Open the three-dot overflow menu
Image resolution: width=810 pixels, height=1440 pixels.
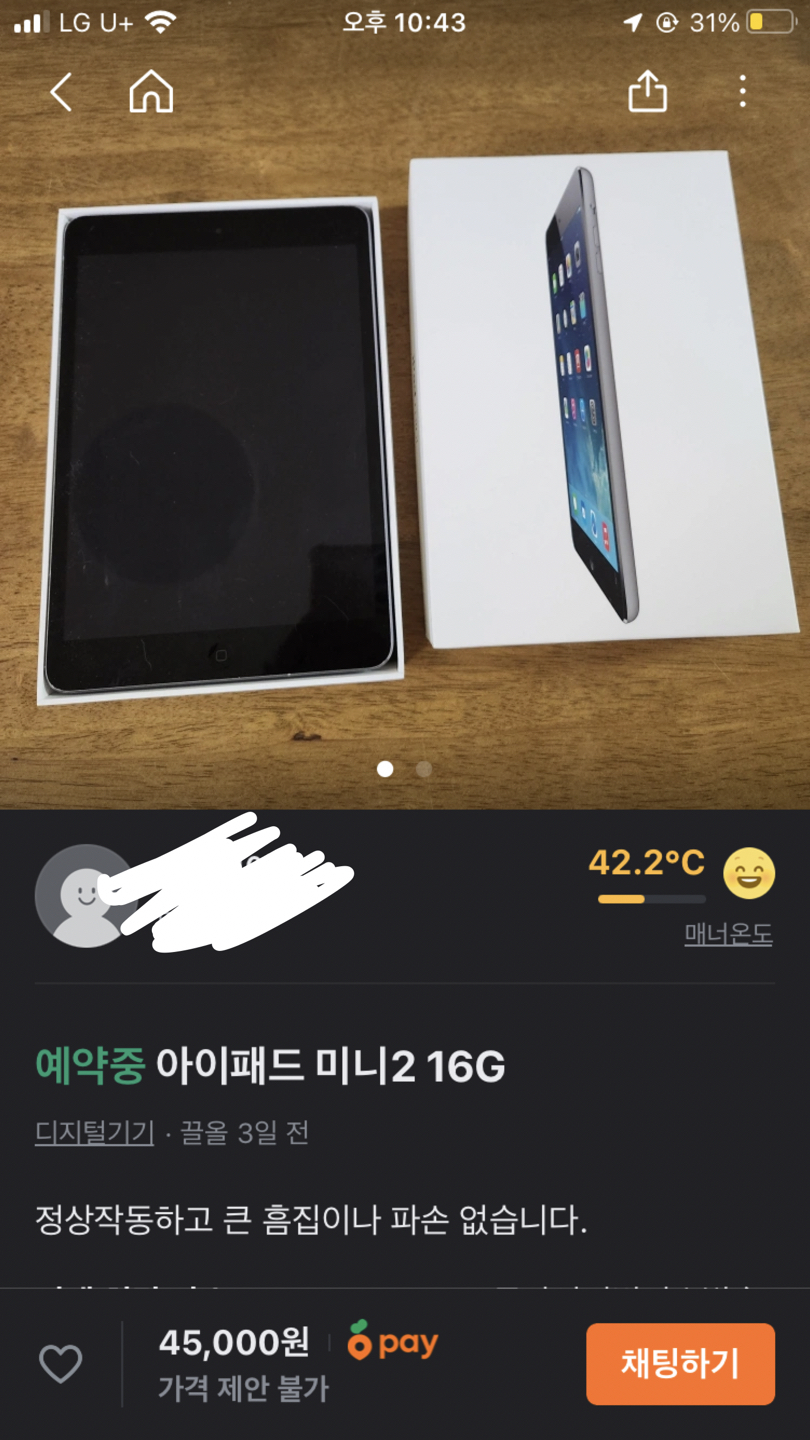pos(742,92)
